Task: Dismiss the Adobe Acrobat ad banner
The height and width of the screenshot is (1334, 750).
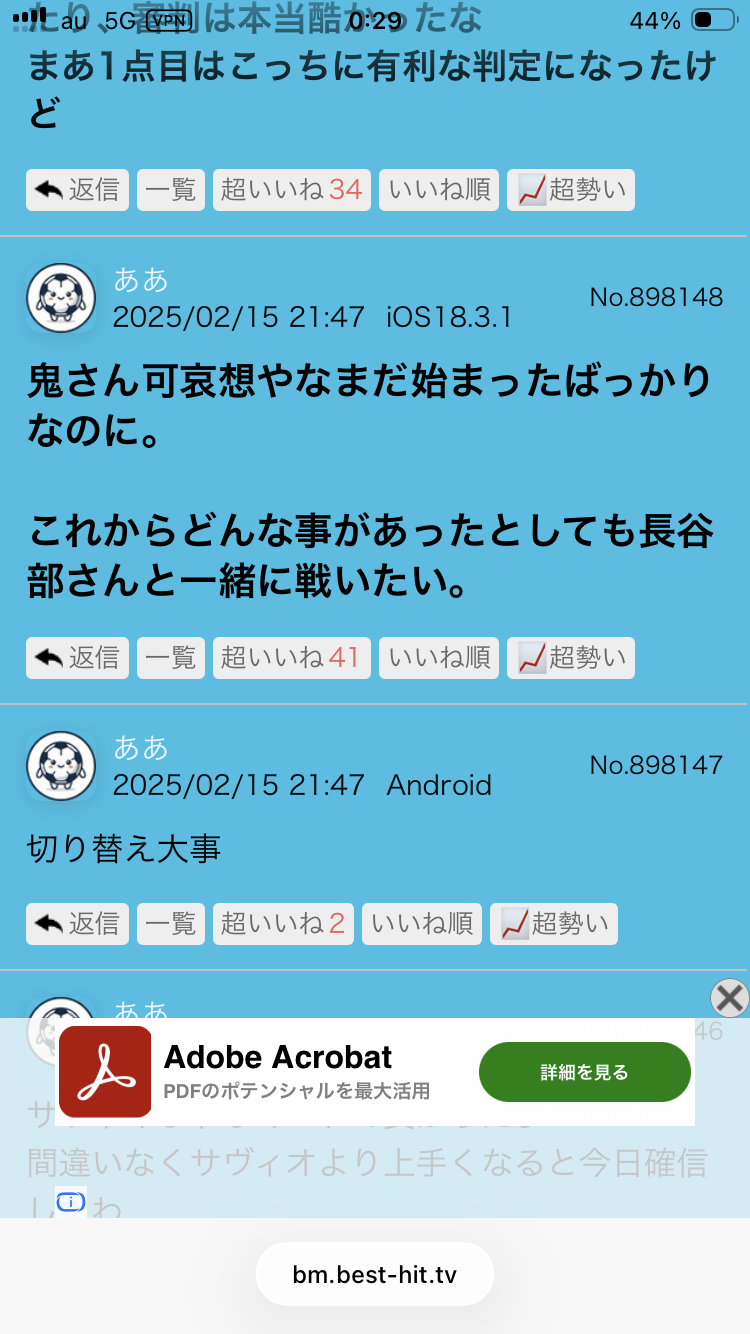Action: (729, 997)
